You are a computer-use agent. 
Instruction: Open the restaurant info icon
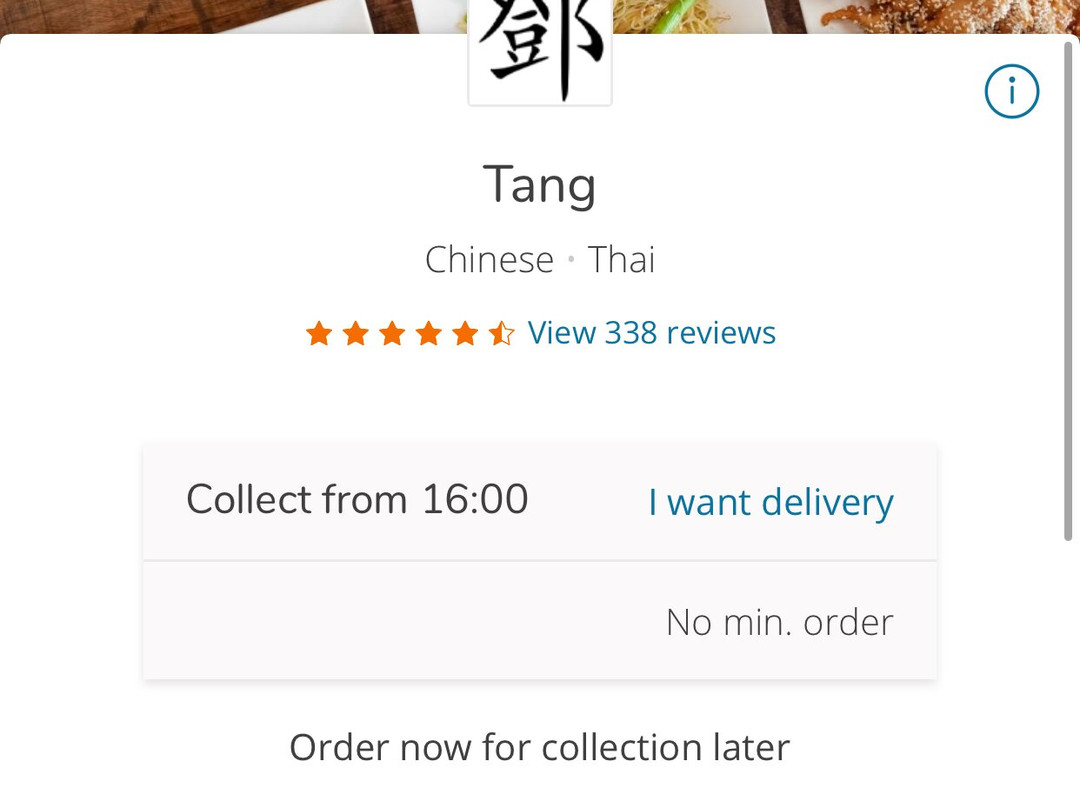[1011, 92]
